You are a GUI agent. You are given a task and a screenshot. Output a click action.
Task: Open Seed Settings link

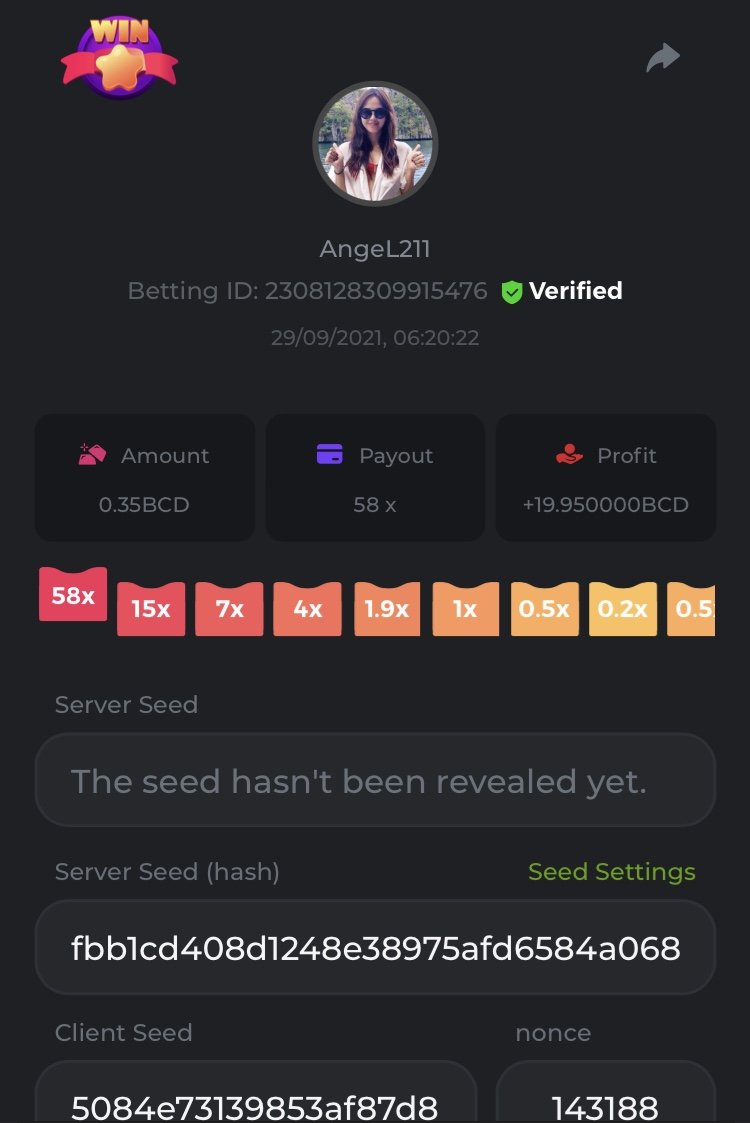pyautogui.click(x=611, y=872)
